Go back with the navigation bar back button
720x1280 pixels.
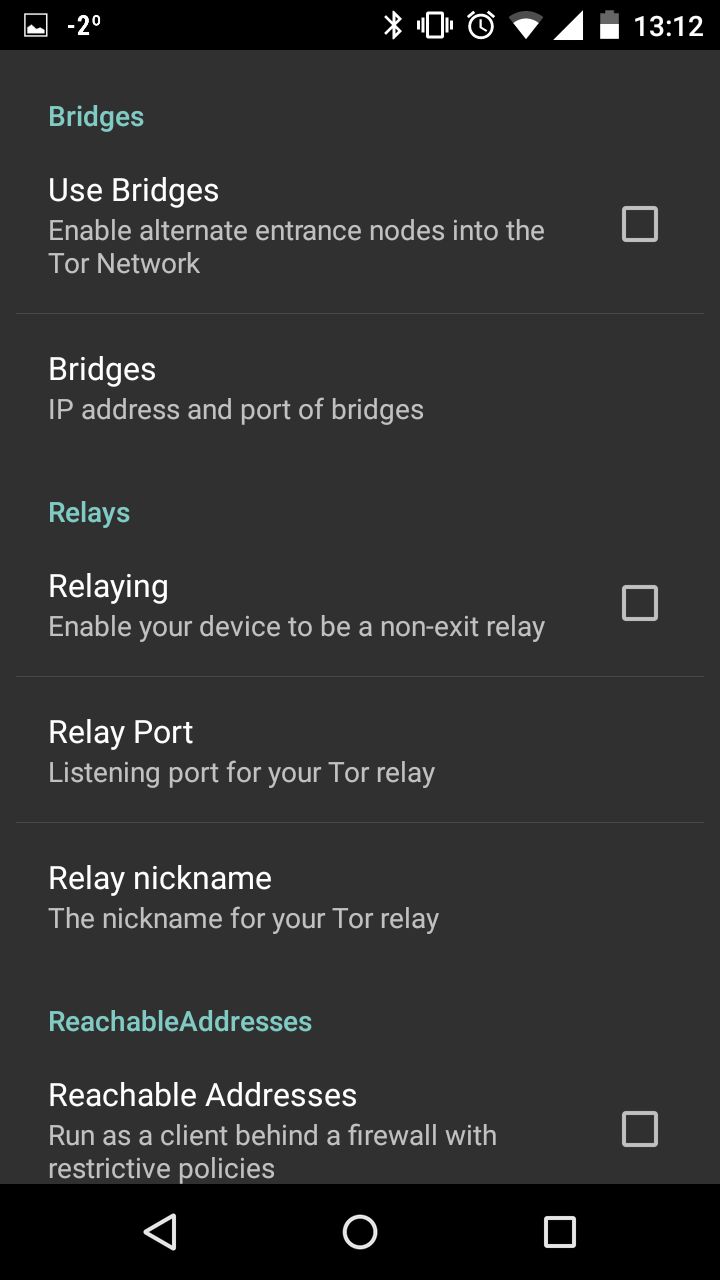pyautogui.click(x=160, y=1232)
